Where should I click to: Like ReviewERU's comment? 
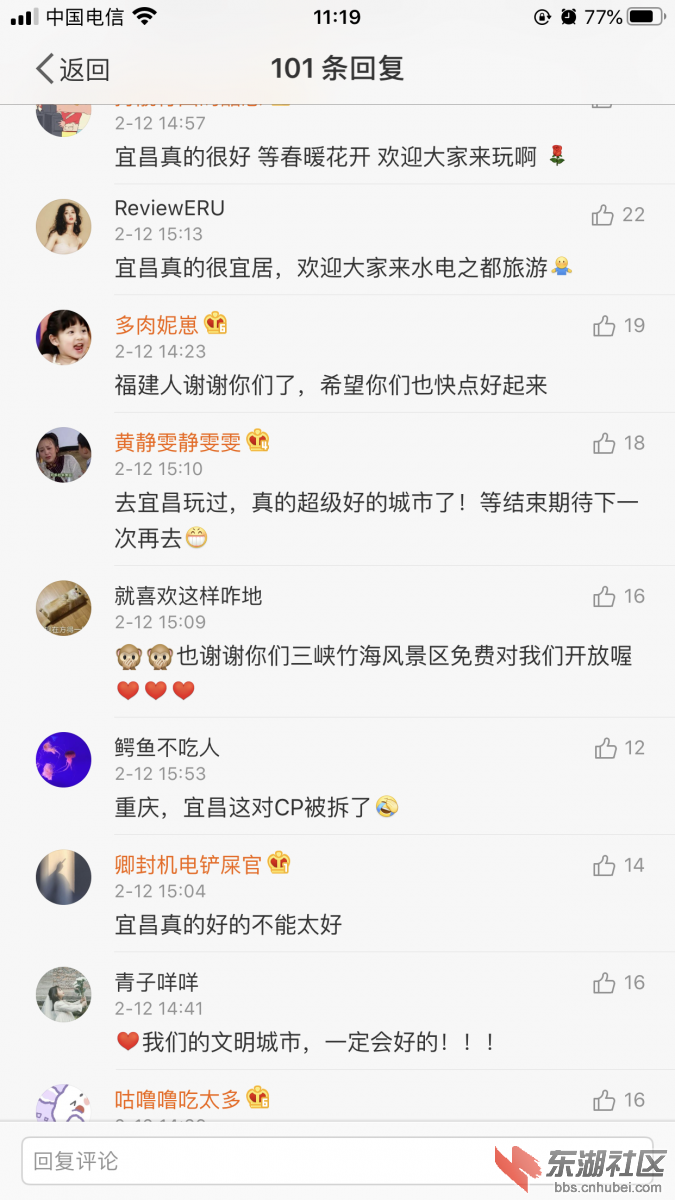tap(603, 215)
